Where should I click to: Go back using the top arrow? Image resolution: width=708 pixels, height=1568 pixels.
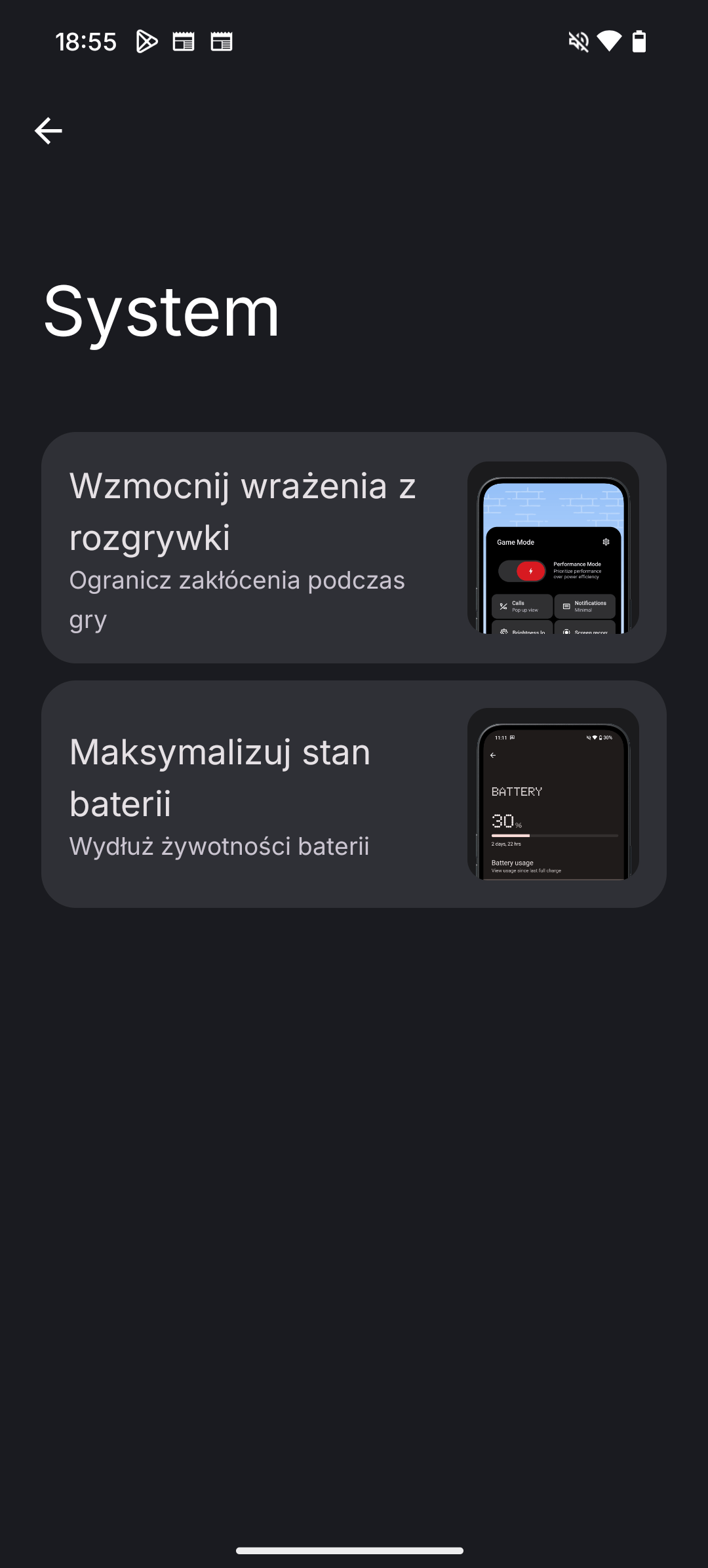(x=49, y=130)
